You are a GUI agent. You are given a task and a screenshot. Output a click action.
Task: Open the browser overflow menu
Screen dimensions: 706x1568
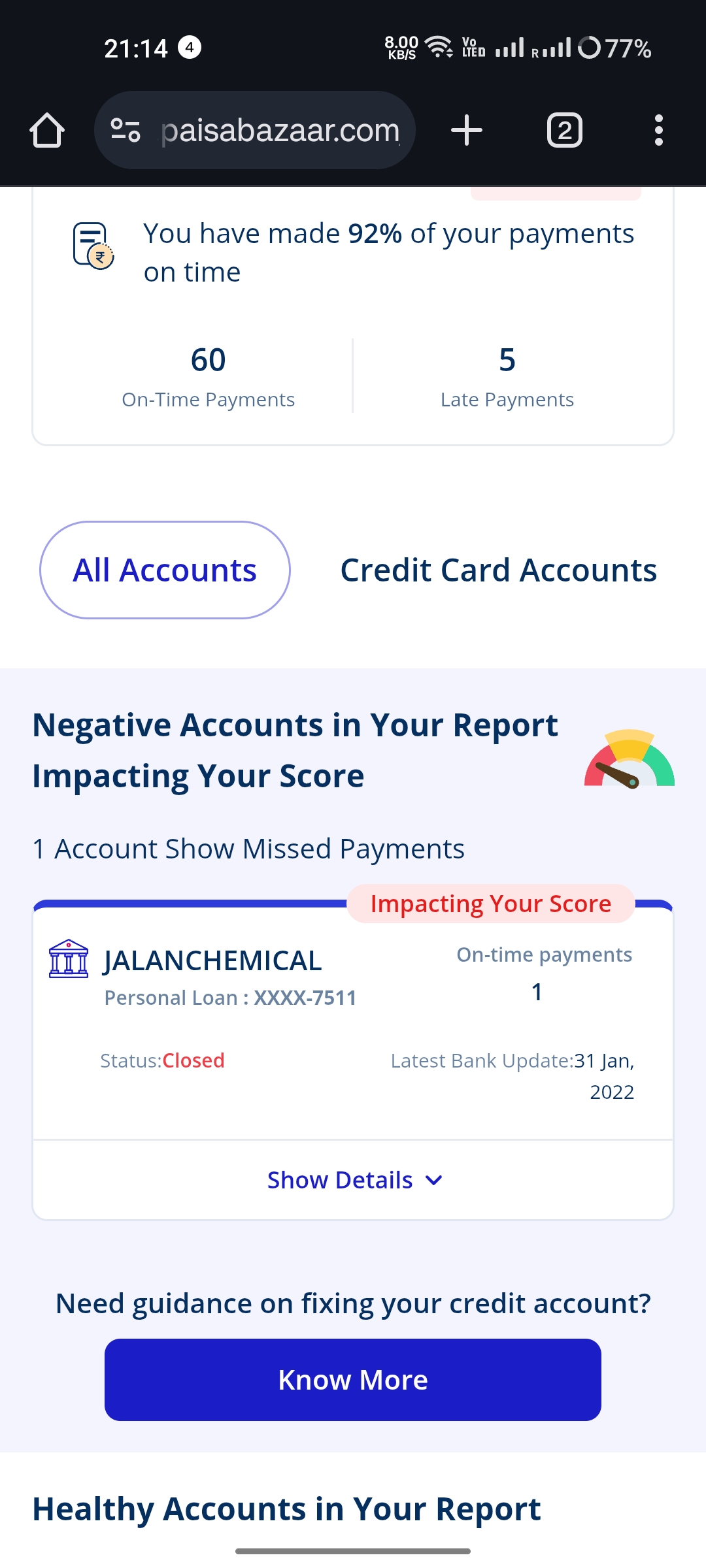pos(658,130)
